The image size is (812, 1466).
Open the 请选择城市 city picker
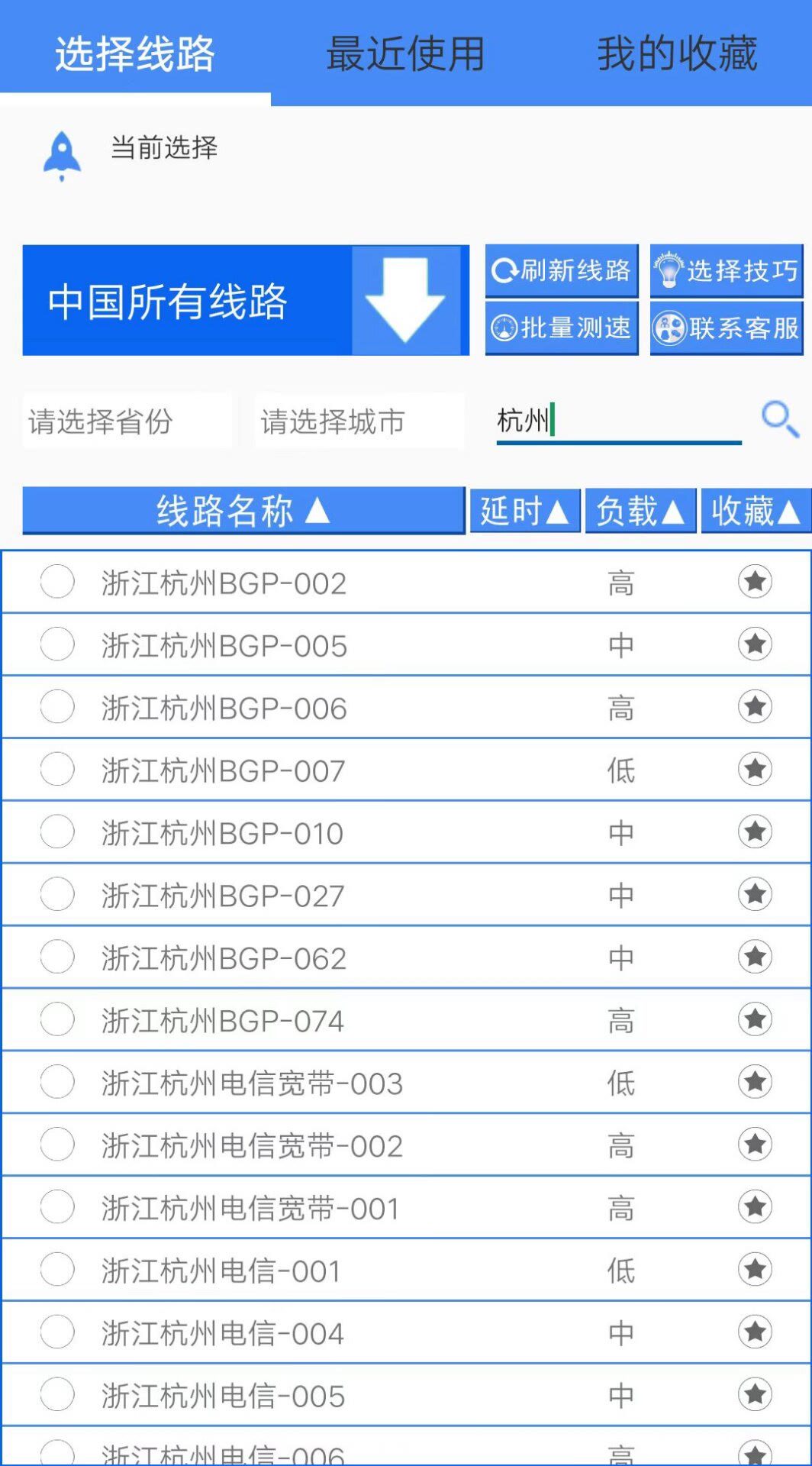(x=359, y=421)
